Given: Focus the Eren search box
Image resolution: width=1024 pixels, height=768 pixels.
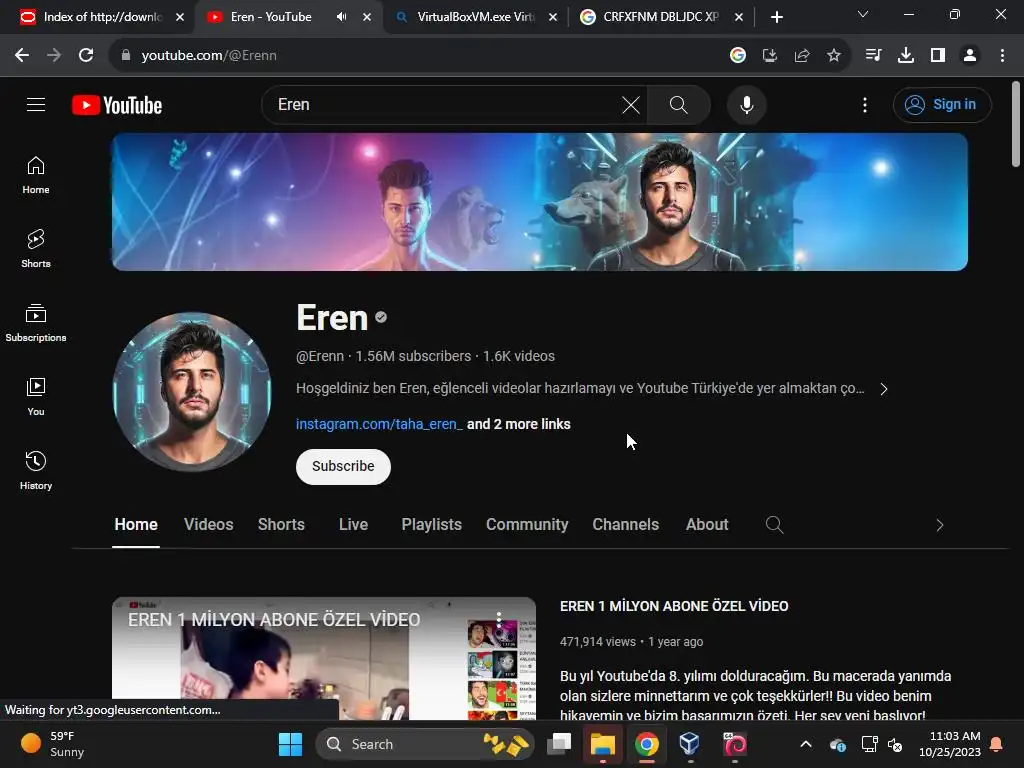Looking at the screenshot, I should pos(440,105).
